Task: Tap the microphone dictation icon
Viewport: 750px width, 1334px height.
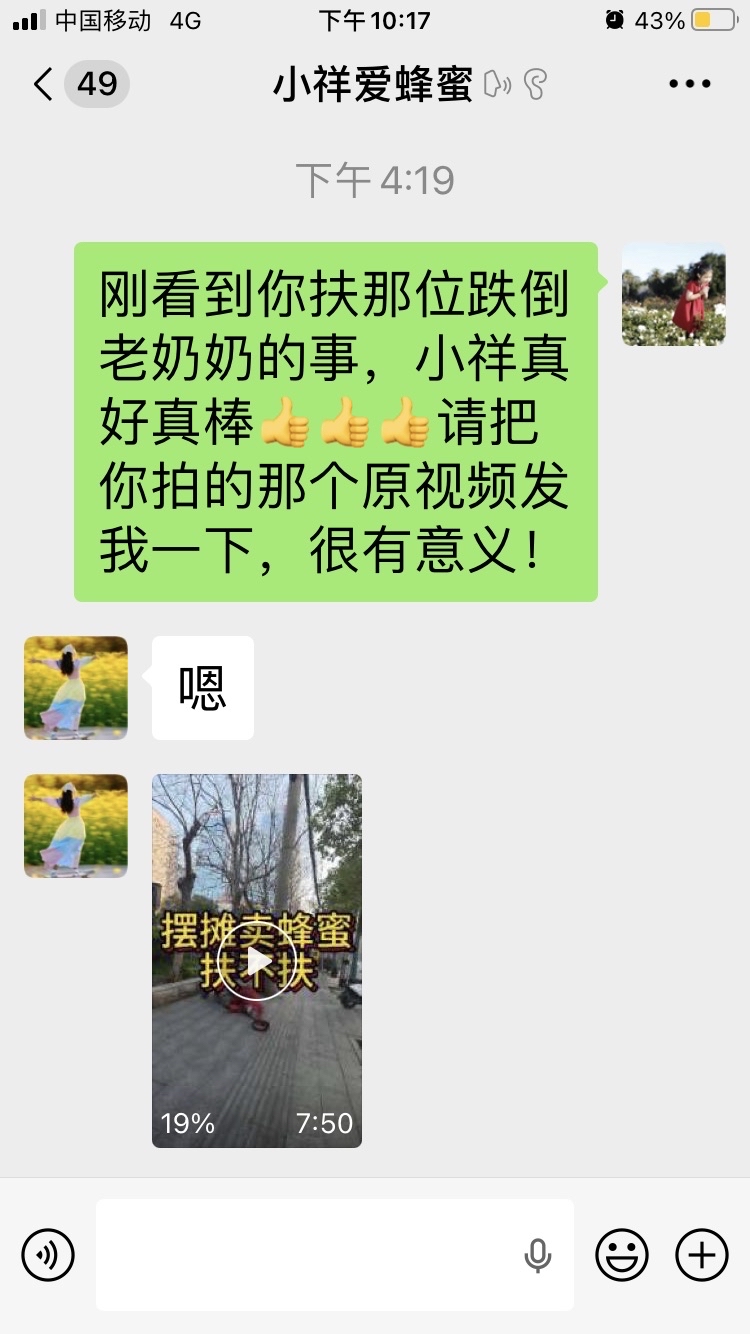Action: [538, 1255]
